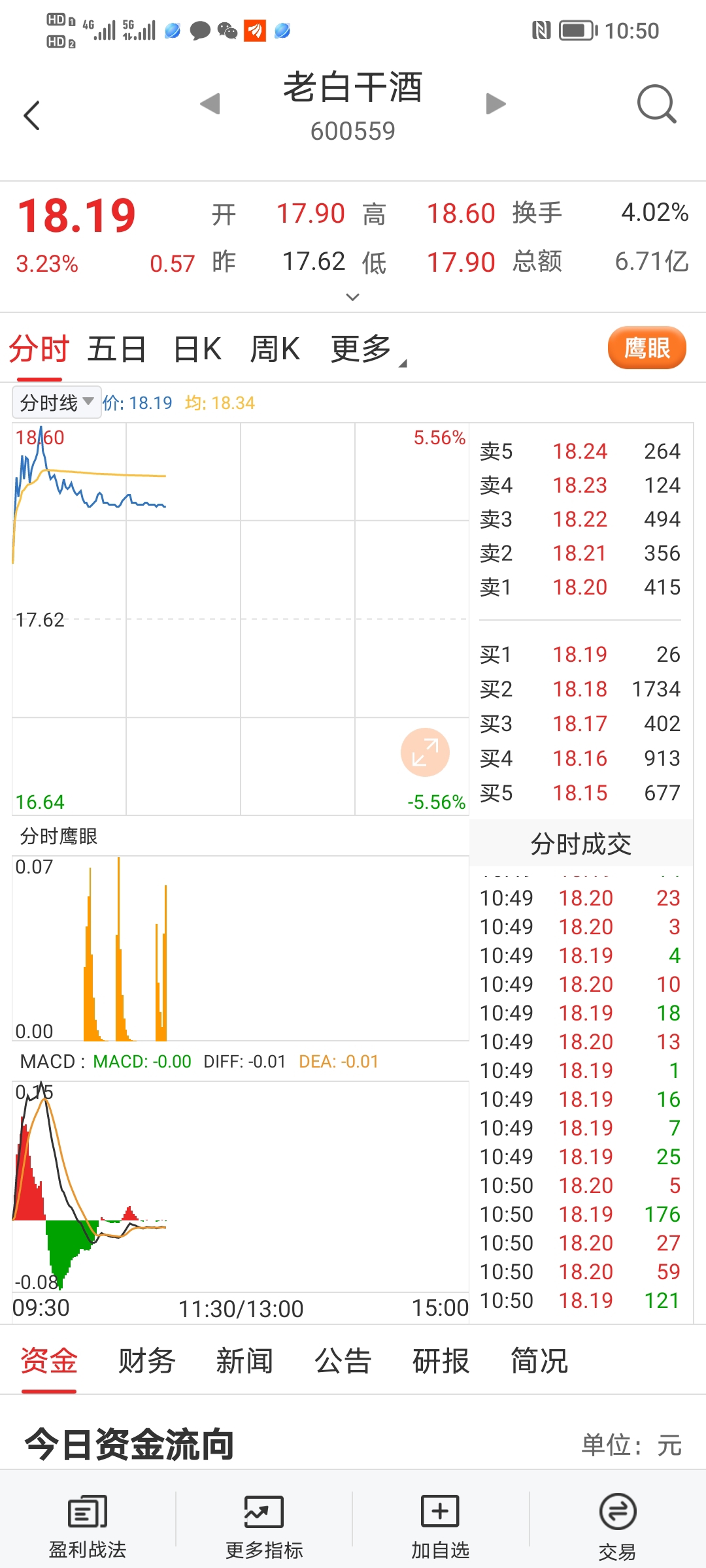The width and height of the screenshot is (706, 1568).
Task: View the 公告 tab
Action: point(343,1361)
